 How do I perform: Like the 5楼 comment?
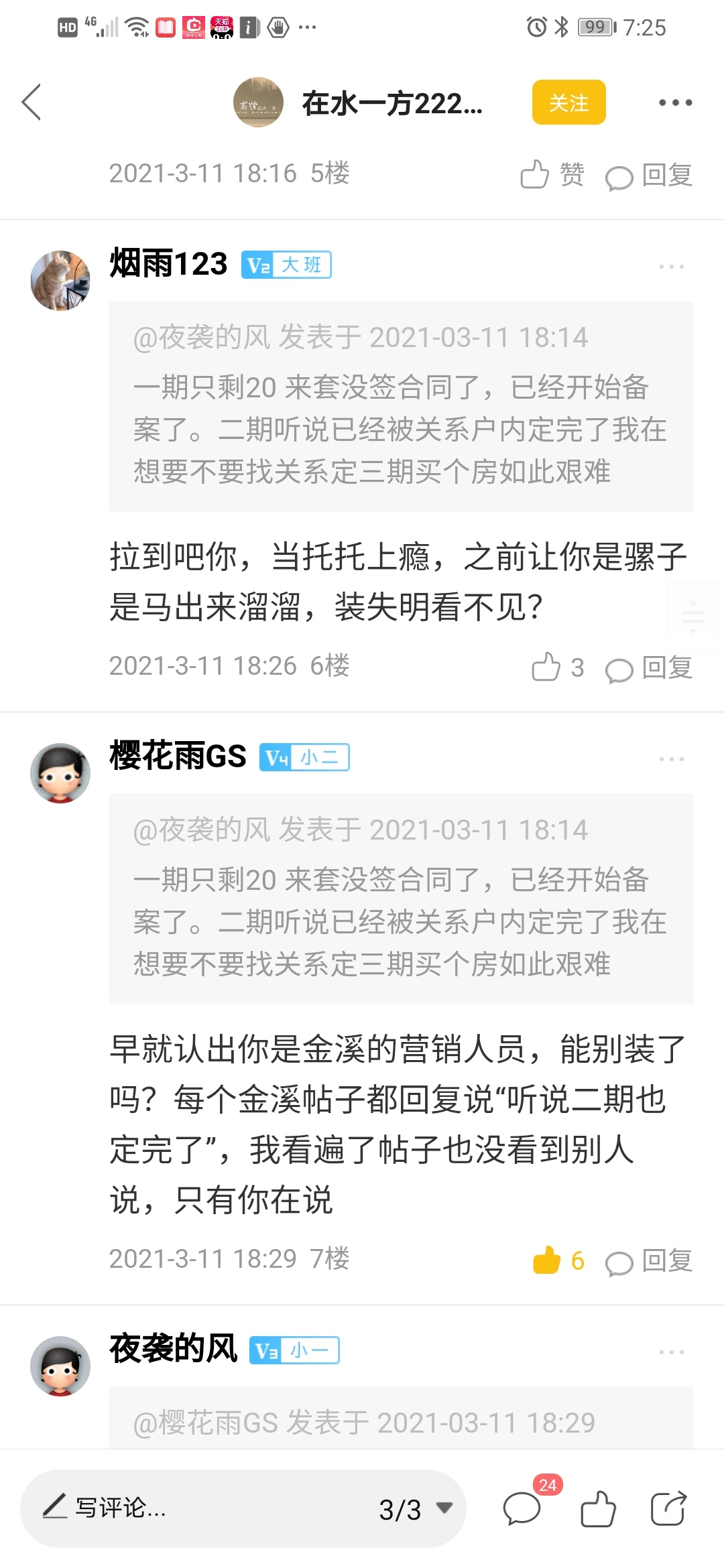click(552, 175)
